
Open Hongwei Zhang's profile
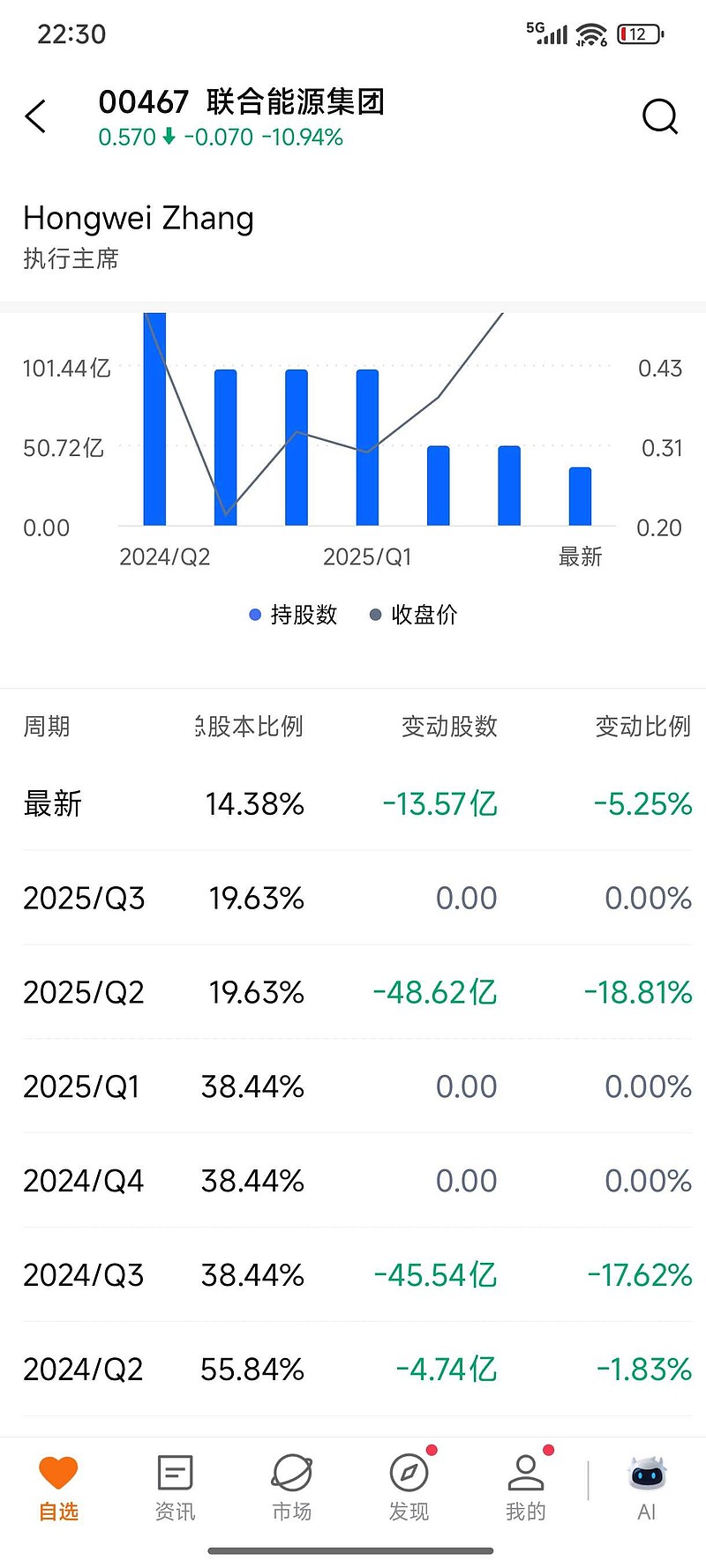[138, 218]
